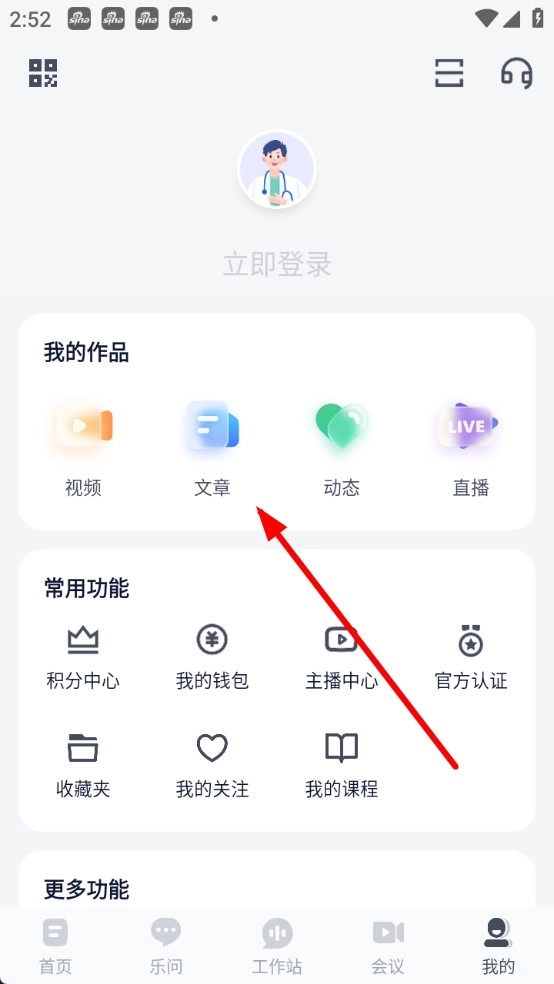Switch to the 首页 tab

click(55, 946)
